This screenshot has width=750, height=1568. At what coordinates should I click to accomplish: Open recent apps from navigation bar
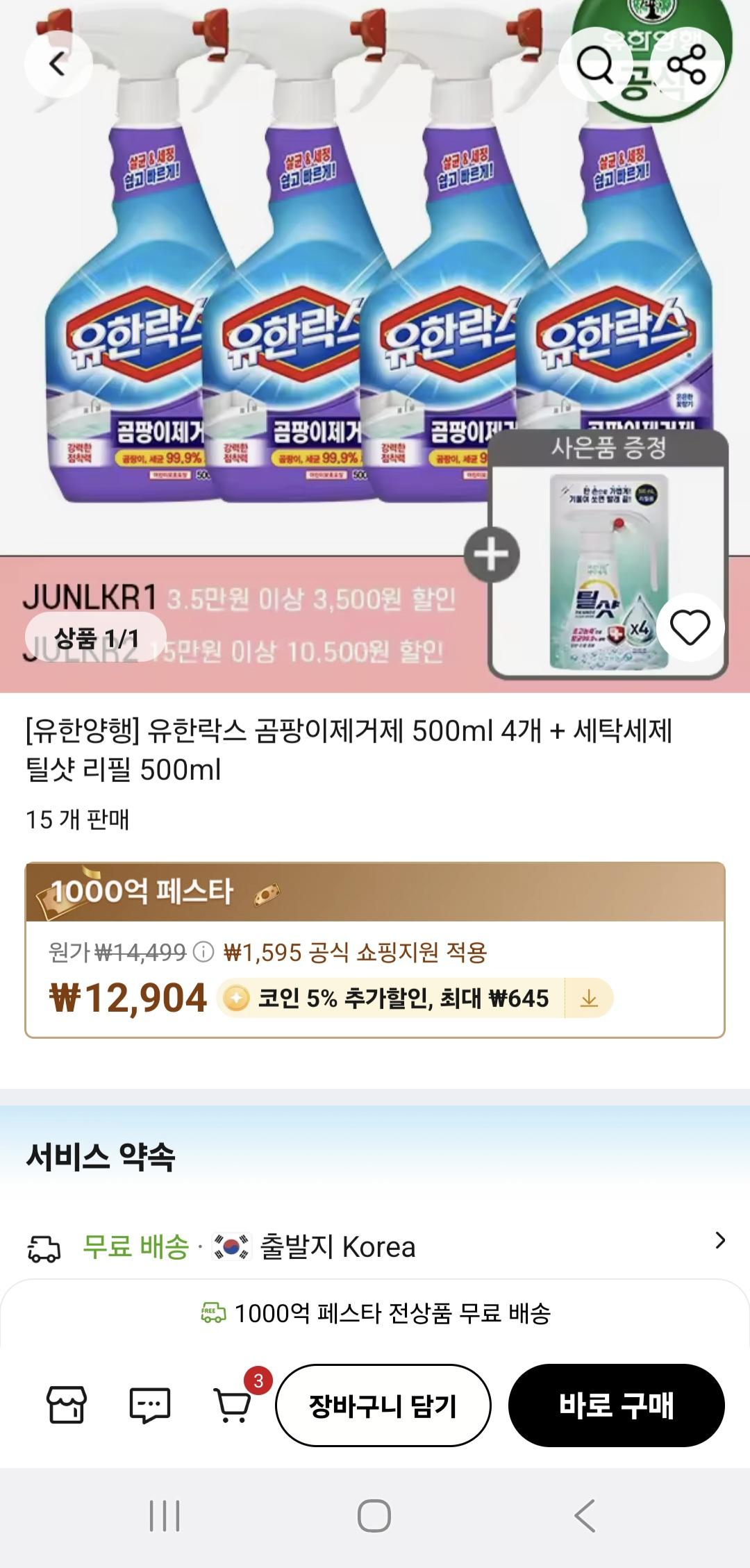165,1515
